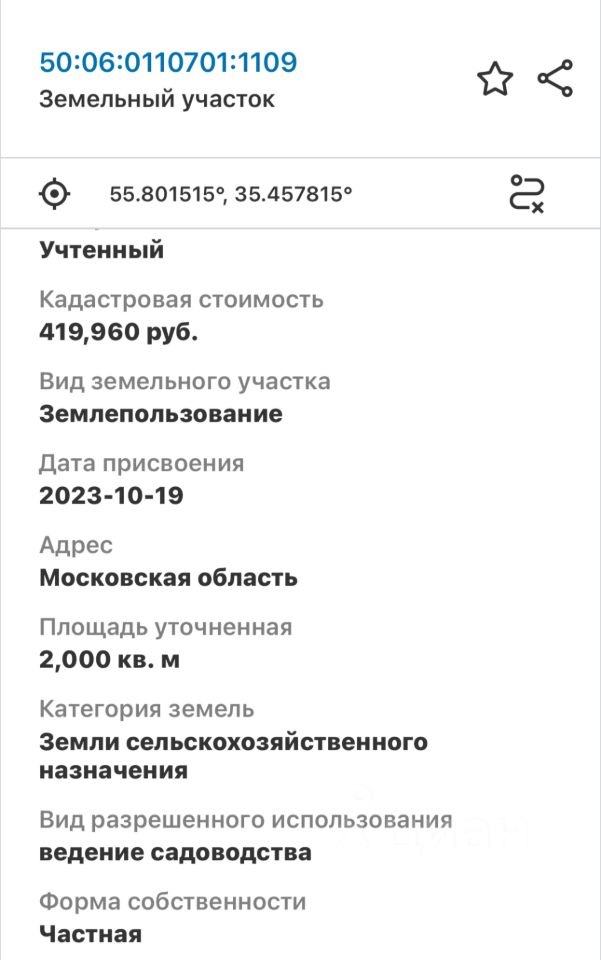Center map on the plot coordinates
The width and height of the screenshot is (601, 960).
click(x=55, y=193)
